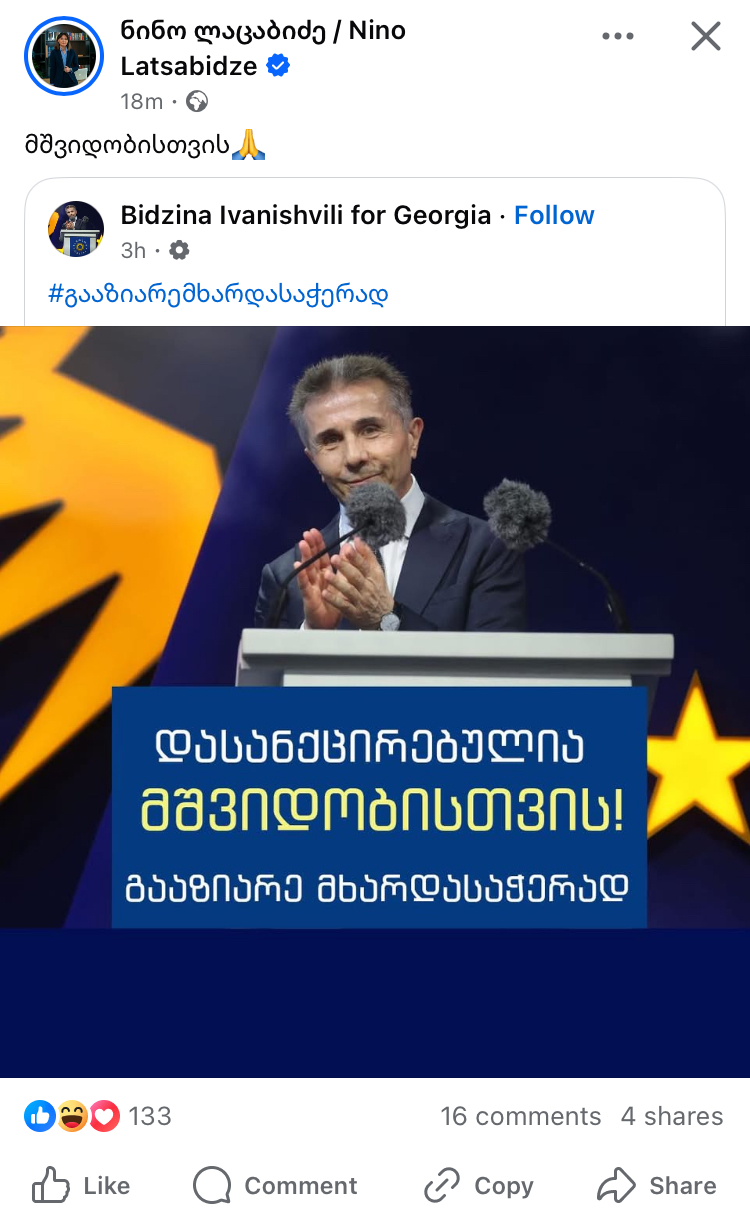Viewport: 750px width, 1215px height.
Task: Comment on this post
Action: tap(275, 1186)
